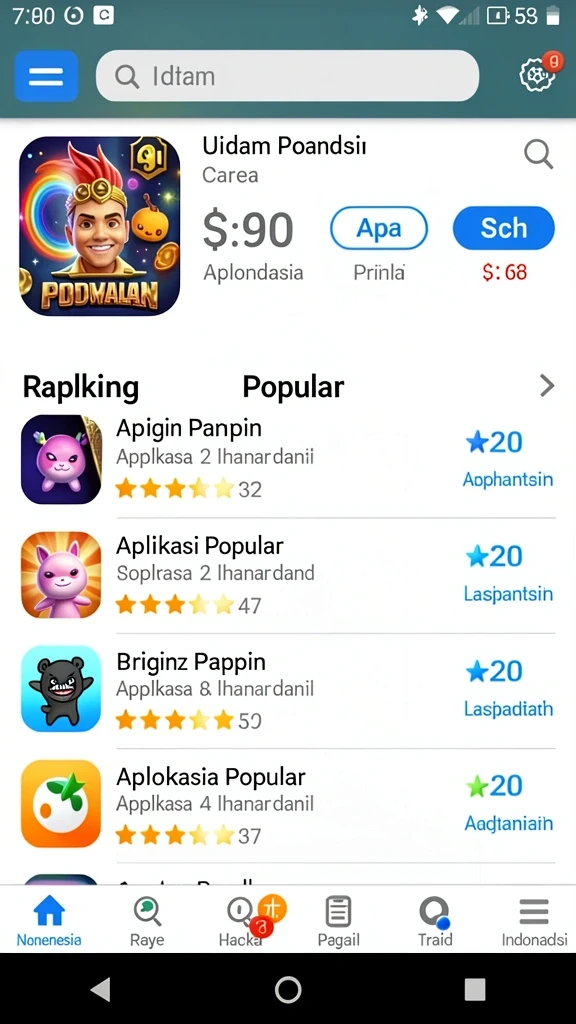Tap the system home button

[x=288, y=989]
